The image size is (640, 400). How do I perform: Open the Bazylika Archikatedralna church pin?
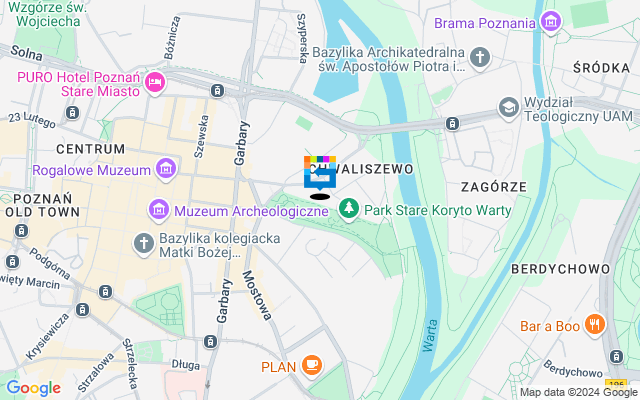pos(480,58)
